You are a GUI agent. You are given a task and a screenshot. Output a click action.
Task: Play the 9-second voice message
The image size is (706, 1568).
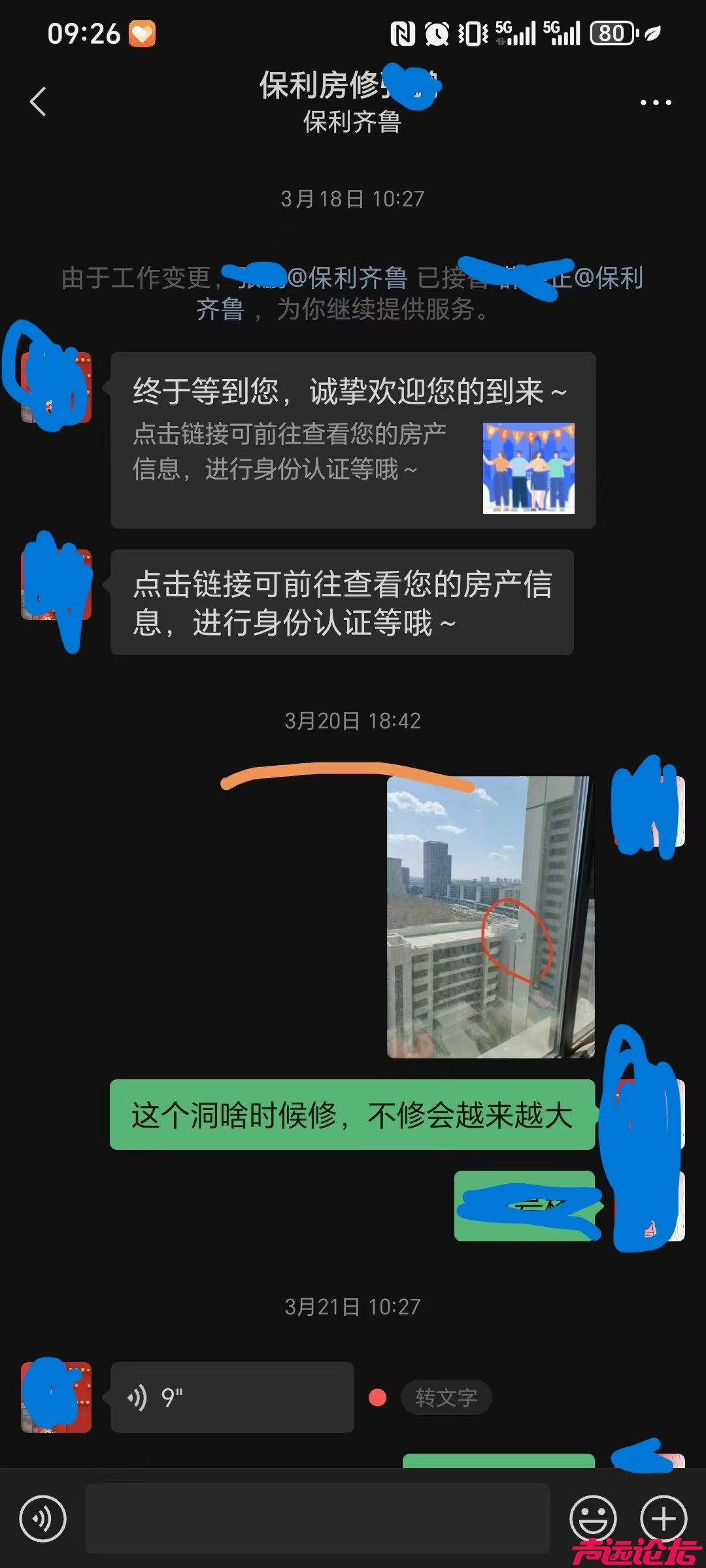pos(232,1397)
